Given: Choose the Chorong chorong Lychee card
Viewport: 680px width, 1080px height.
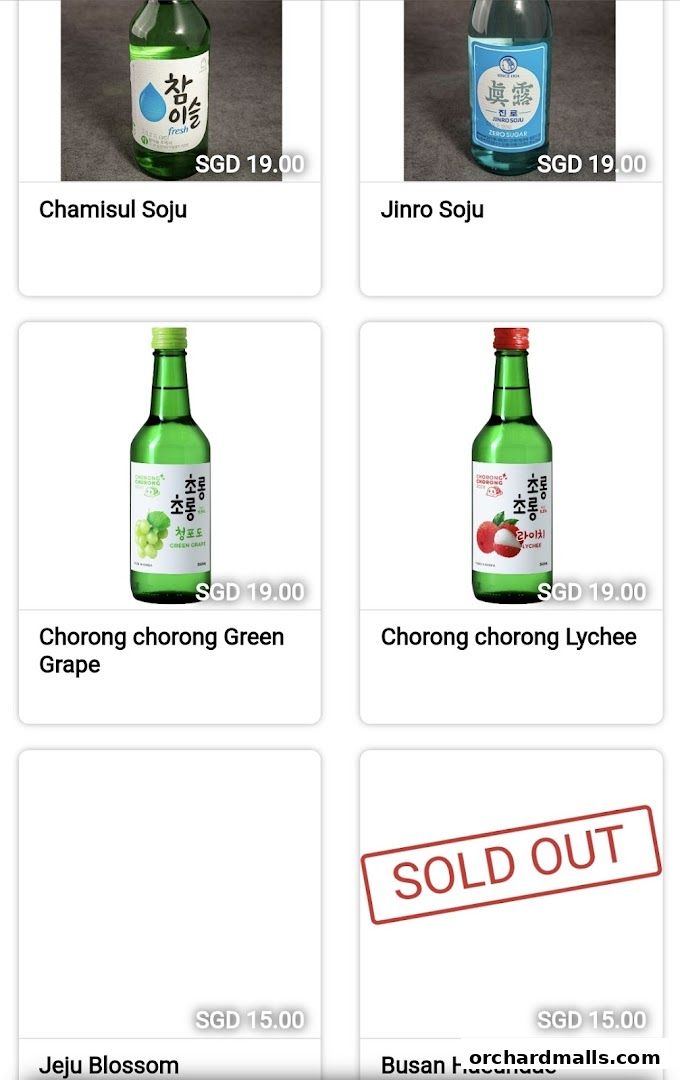Looking at the screenshot, I should tap(511, 520).
